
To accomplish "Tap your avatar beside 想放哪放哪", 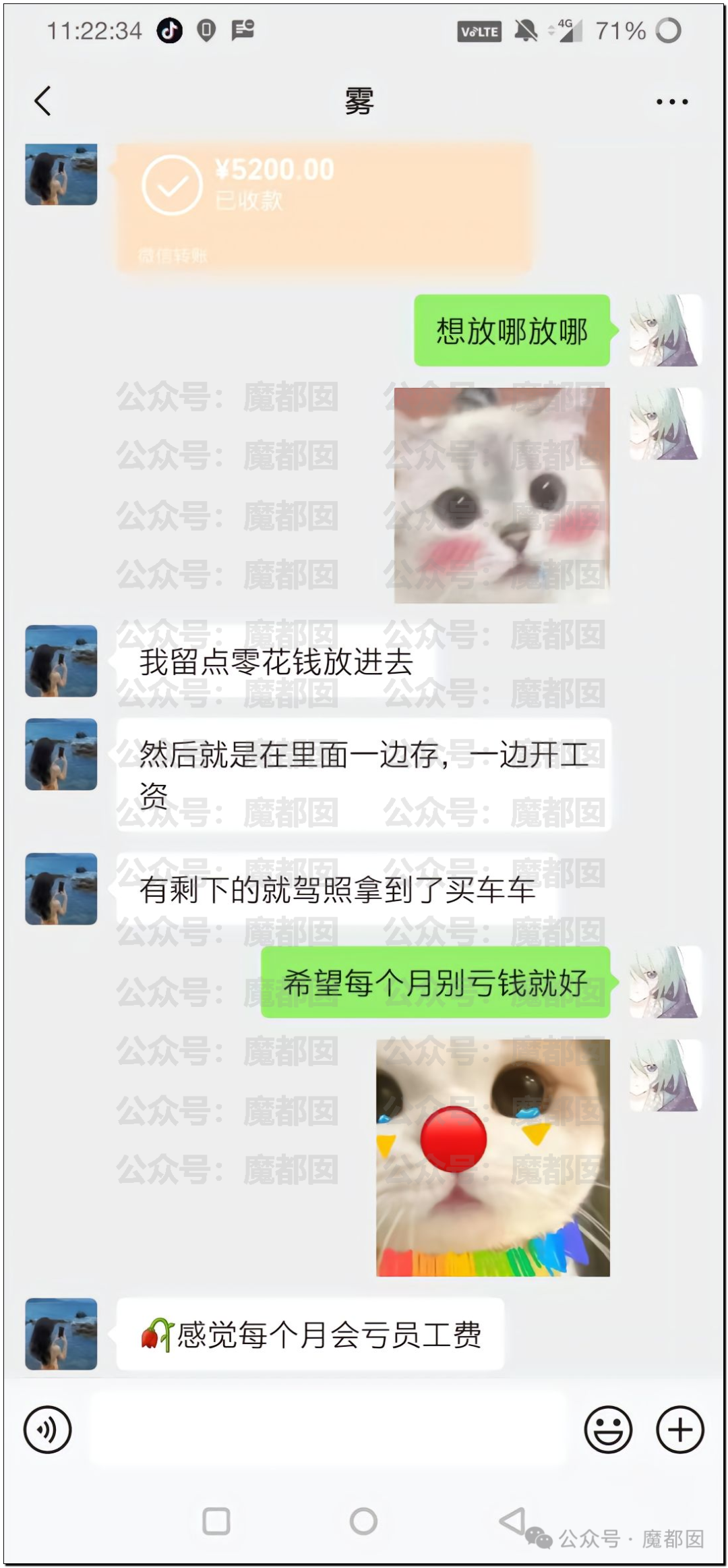I will tap(665, 330).
